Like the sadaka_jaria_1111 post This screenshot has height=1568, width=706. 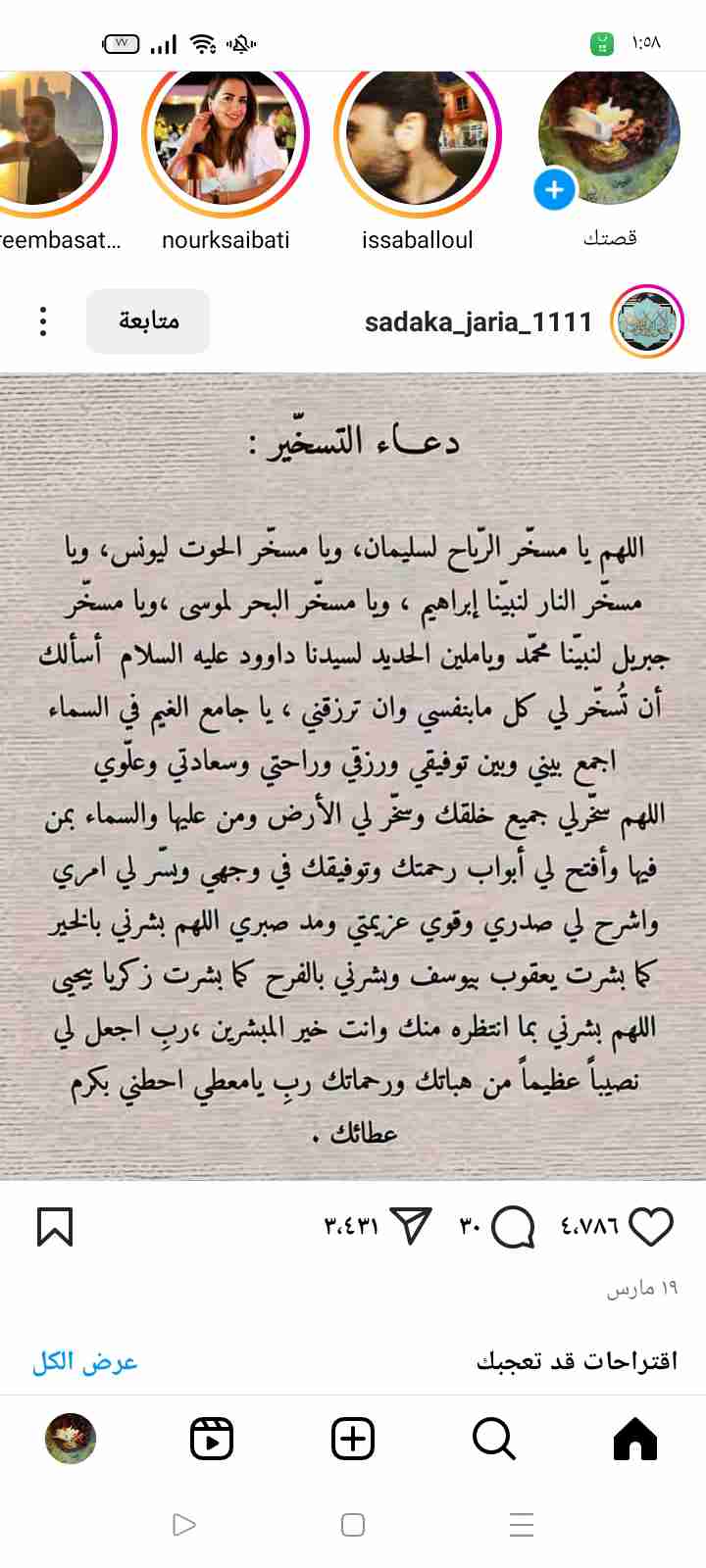tap(650, 1226)
